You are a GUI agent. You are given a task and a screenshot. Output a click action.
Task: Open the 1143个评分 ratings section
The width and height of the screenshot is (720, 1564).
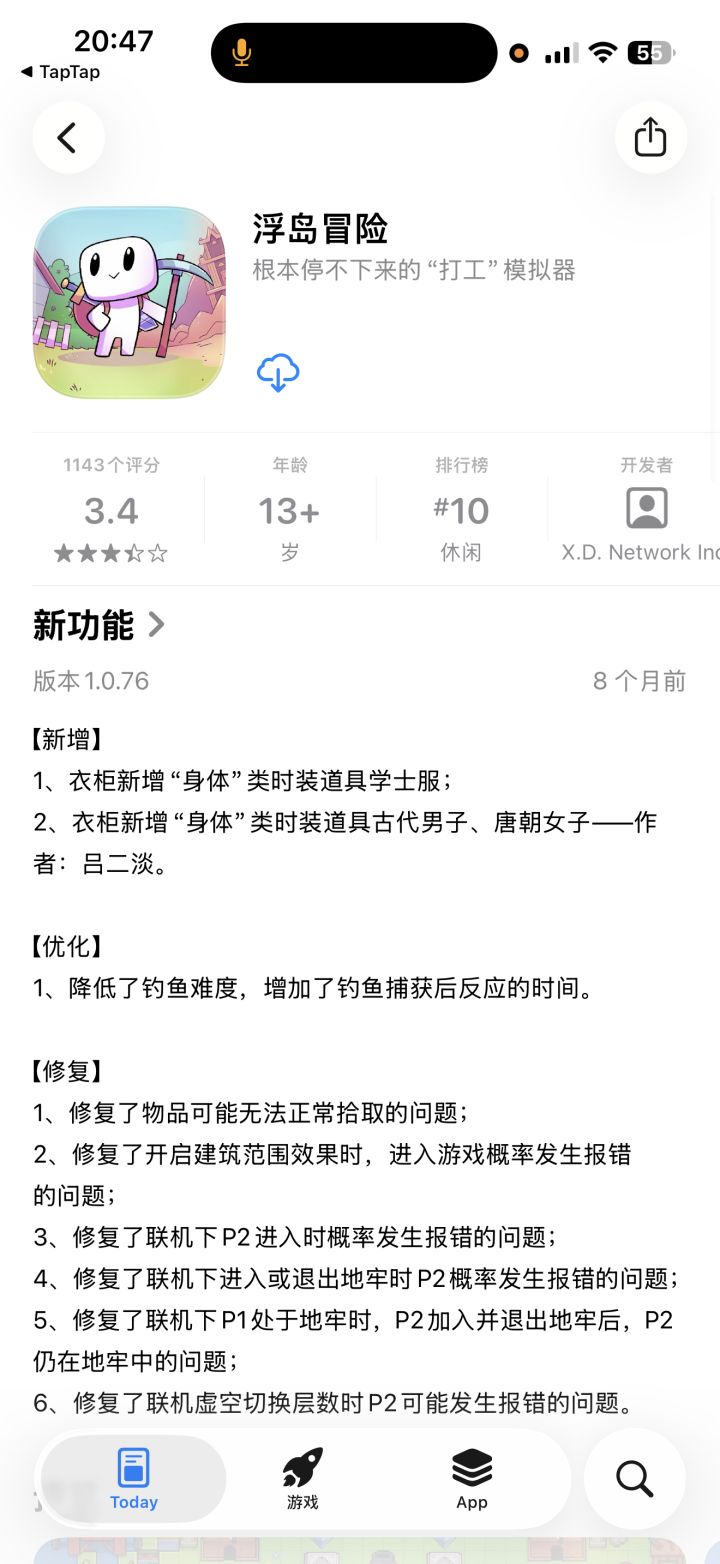111,465
